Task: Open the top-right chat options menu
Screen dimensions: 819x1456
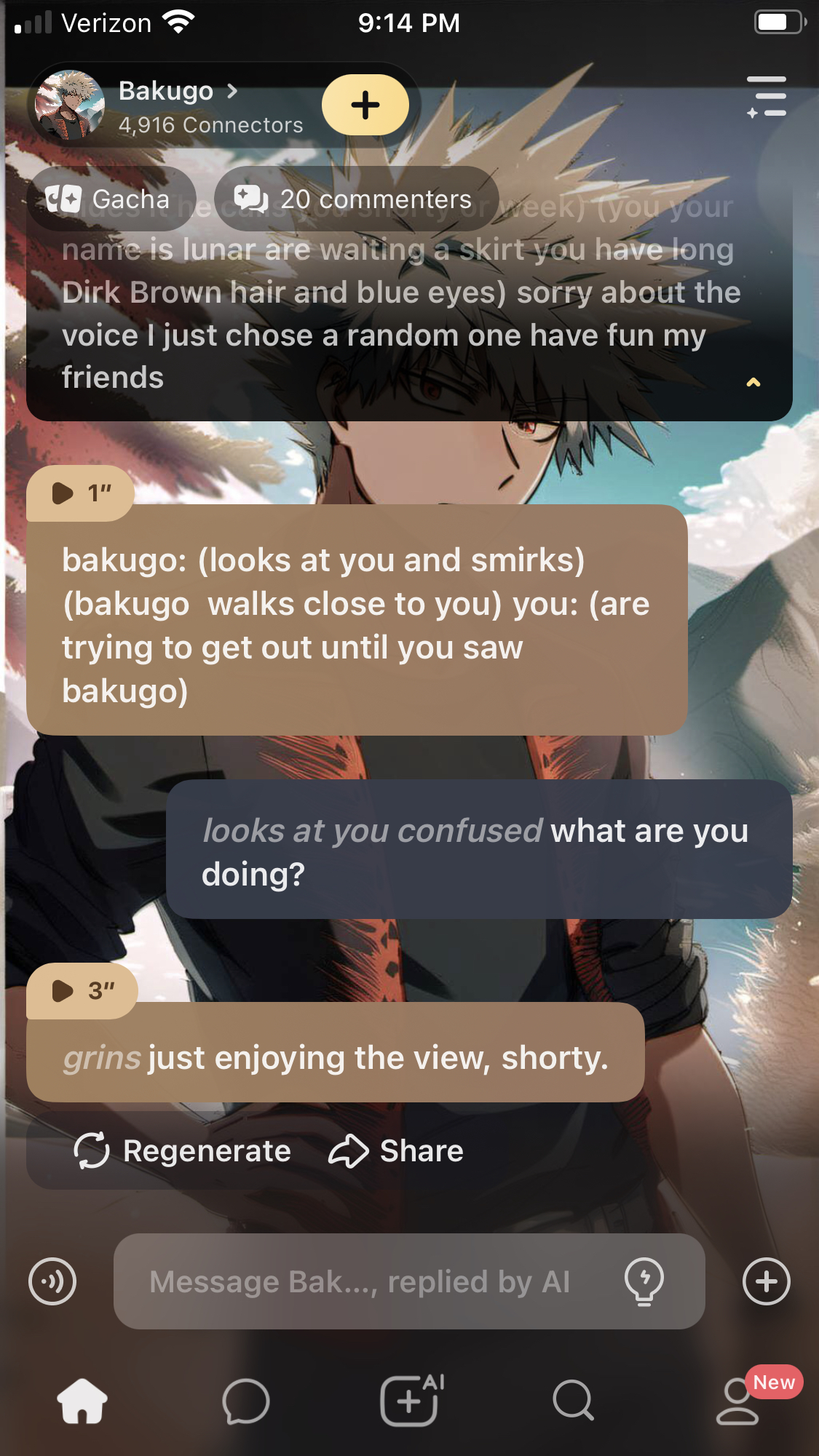Action: pyautogui.click(x=767, y=98)
